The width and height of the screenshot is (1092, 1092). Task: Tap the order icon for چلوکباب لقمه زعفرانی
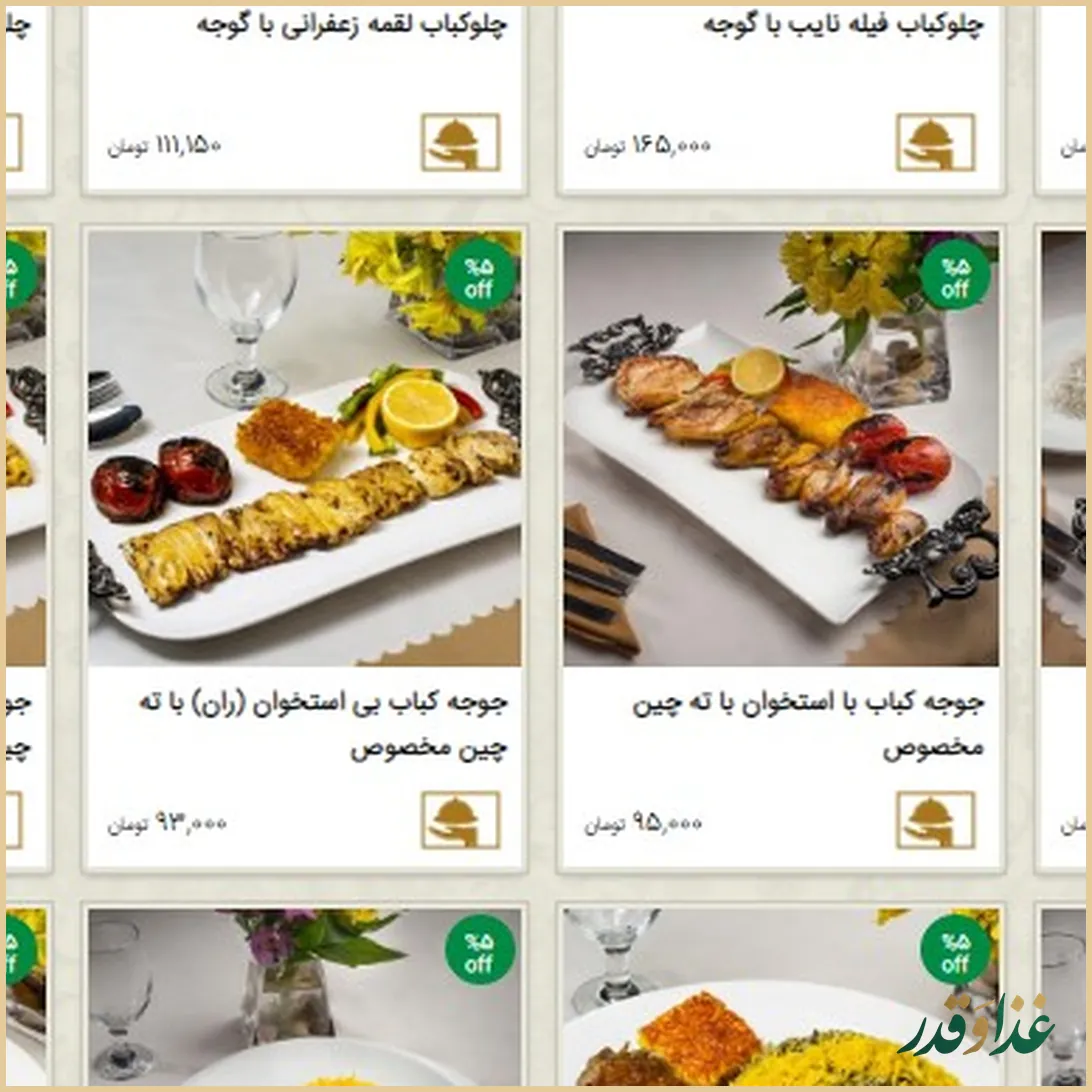[460, 143]
